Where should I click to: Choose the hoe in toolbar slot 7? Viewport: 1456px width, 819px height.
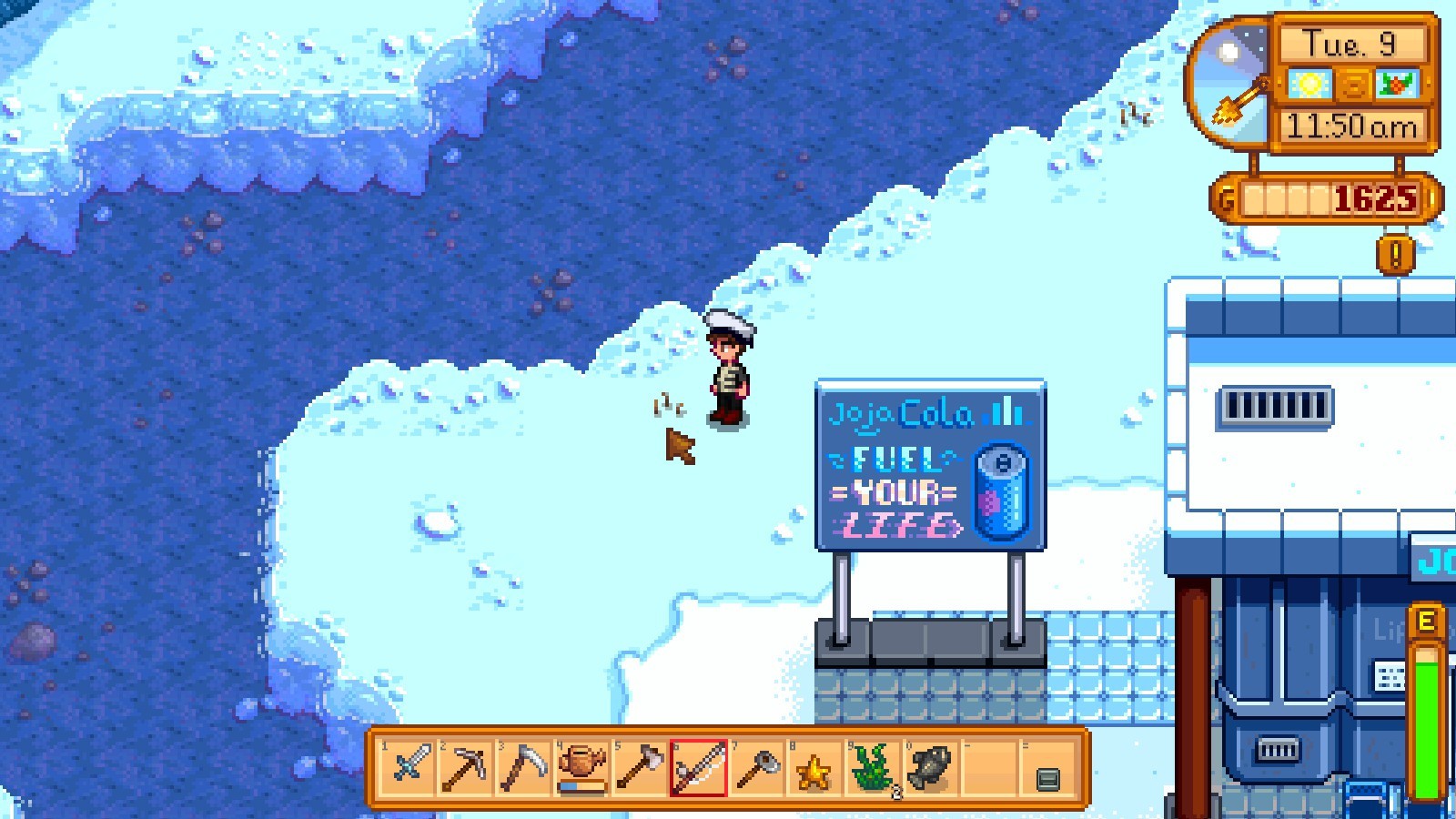(x=756, y=767)
